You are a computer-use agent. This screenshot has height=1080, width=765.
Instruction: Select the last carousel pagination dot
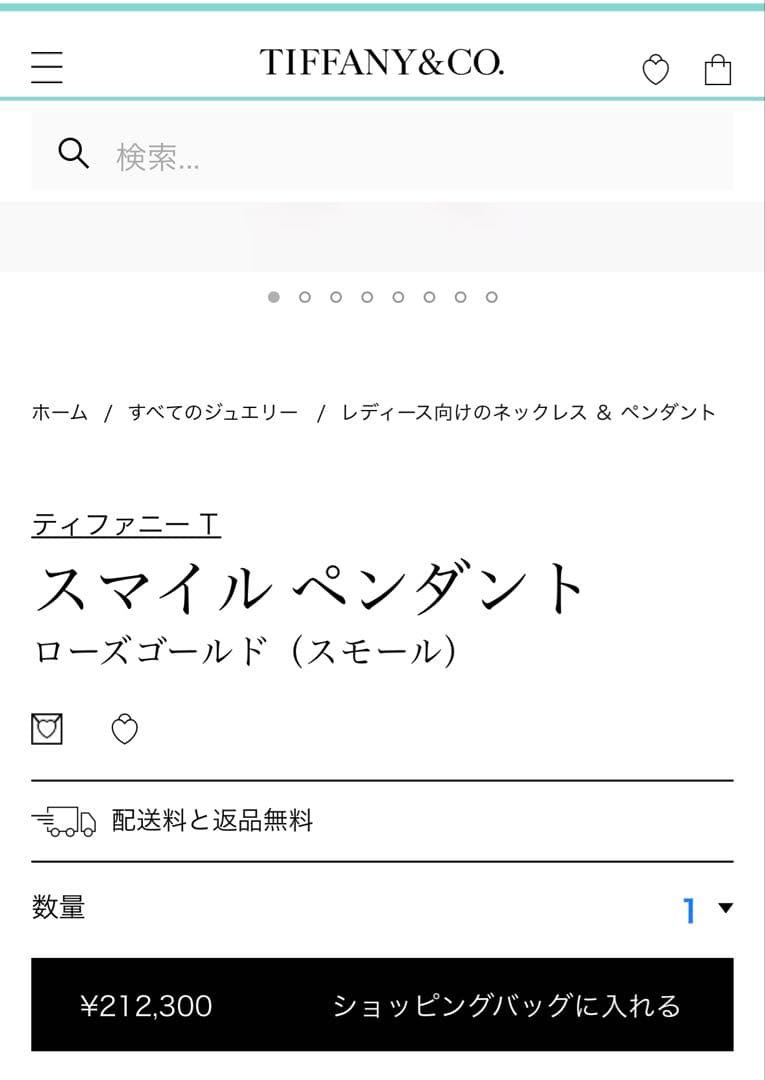(492, 296)
